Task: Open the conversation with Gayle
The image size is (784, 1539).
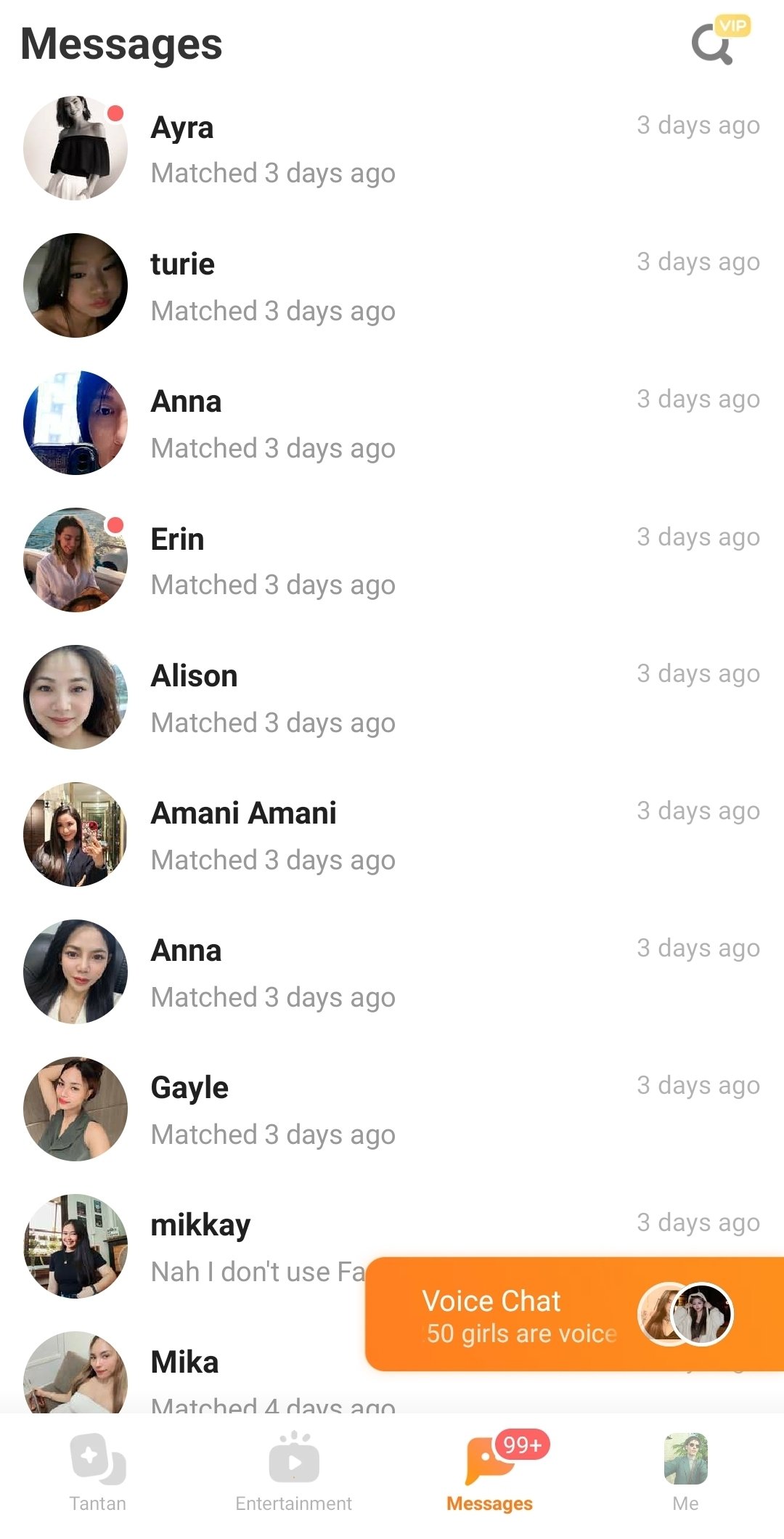Action: [392, 1109]
